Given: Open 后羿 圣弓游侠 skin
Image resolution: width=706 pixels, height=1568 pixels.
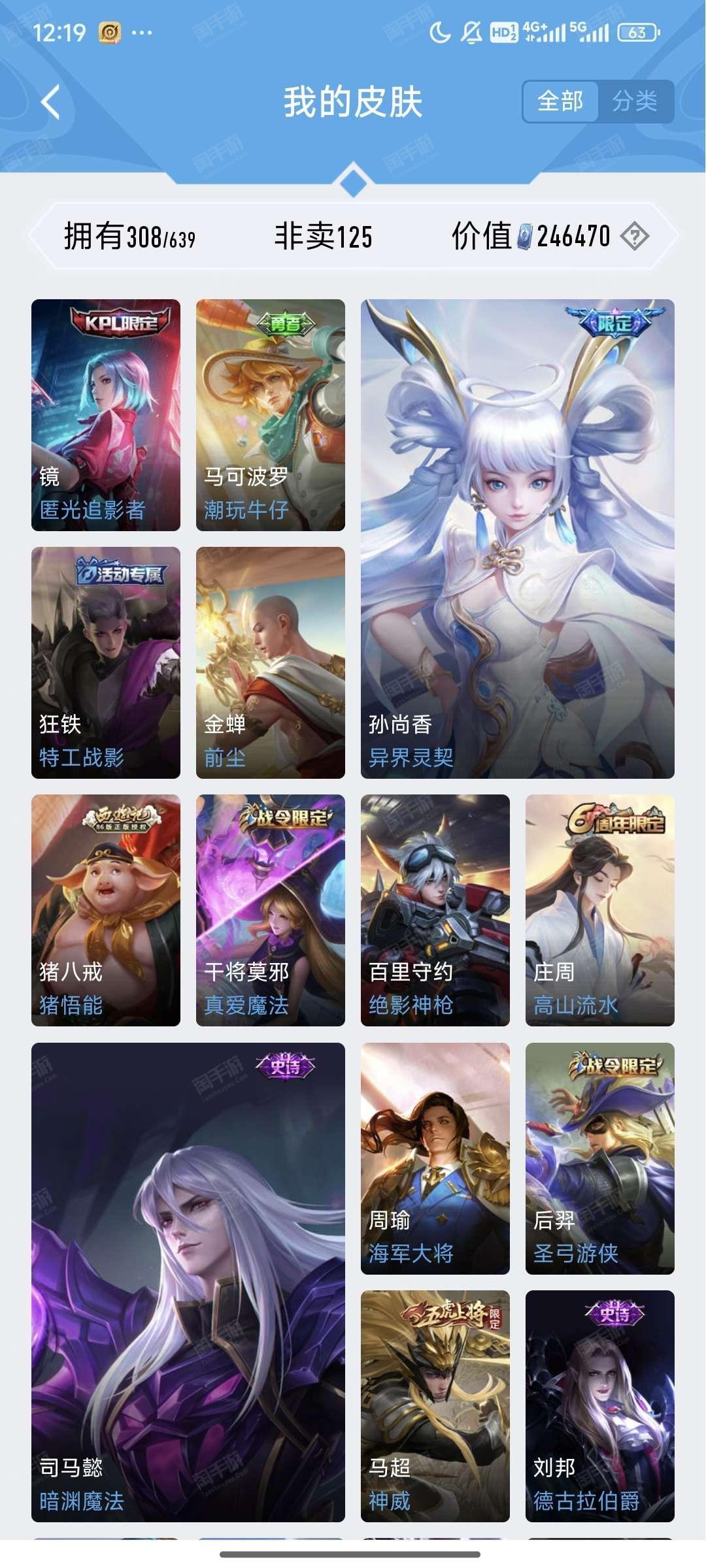Looking at the screenshot, I should coord(600,1158).
